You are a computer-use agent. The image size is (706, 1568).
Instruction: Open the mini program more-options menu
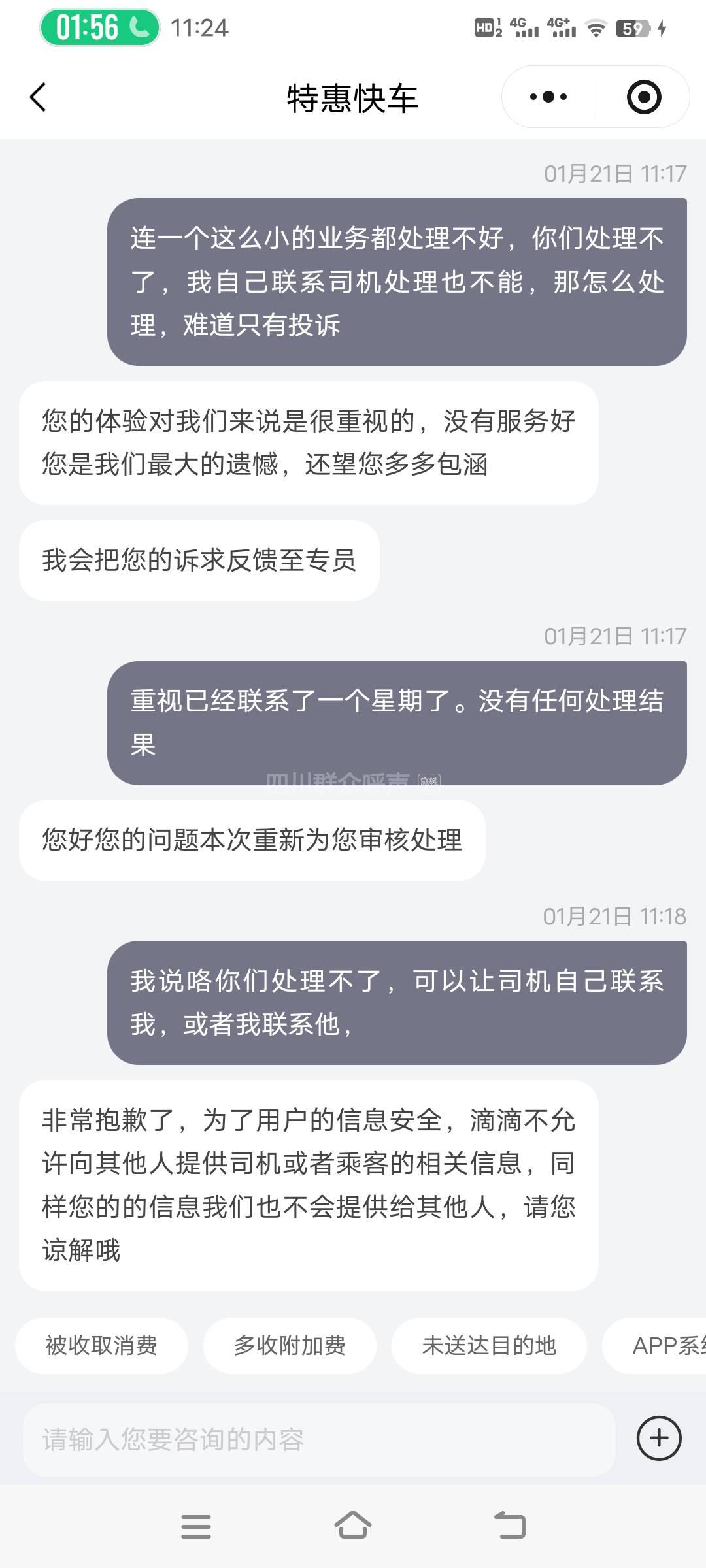tap(548, 97)
